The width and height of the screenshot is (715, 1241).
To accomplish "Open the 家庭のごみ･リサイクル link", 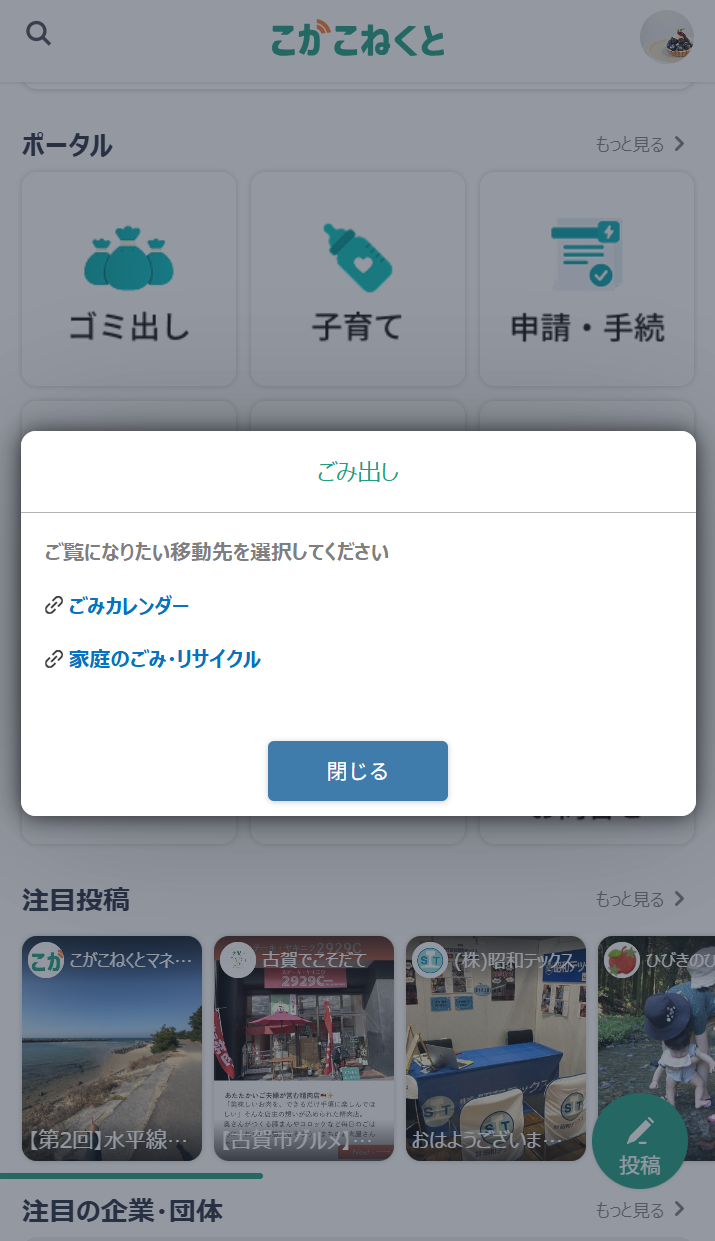I will pos(164,659).
